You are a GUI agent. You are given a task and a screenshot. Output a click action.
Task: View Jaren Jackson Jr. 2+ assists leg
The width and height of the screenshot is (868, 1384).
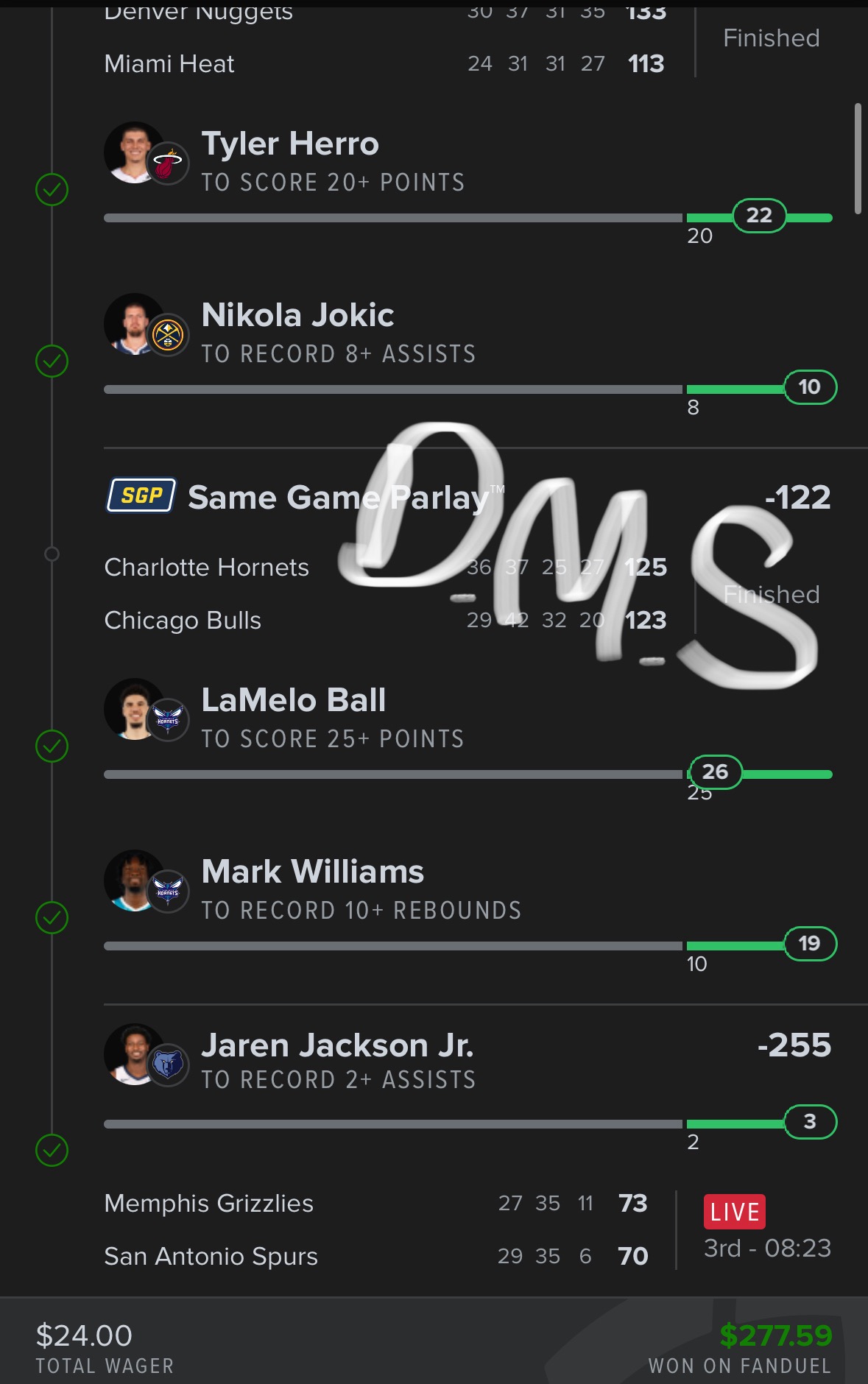(x=337, y=1060)
